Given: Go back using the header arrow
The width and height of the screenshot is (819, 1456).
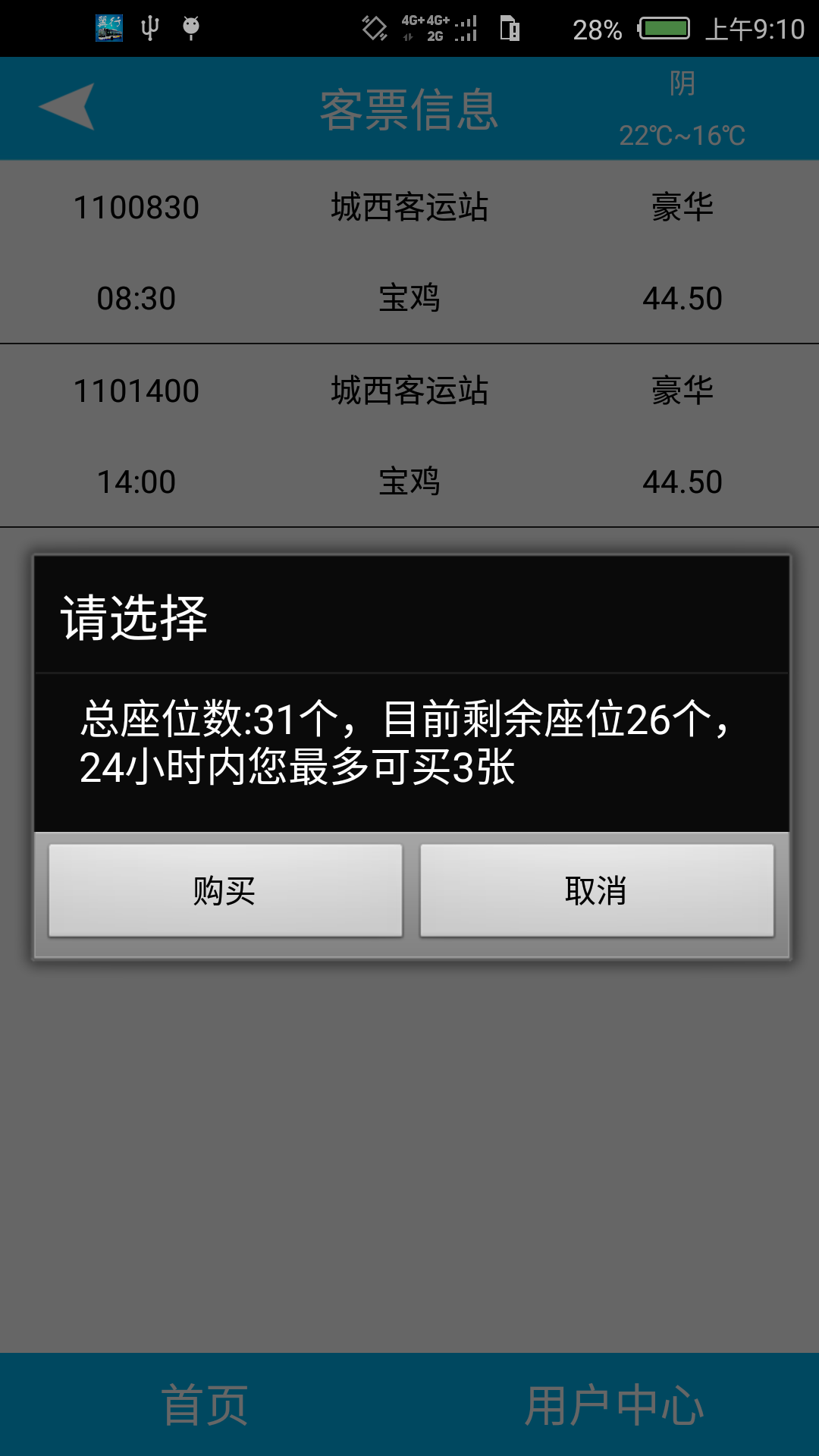Looking at the screenshot, I should pyautogui.click(x=67, y=107).
